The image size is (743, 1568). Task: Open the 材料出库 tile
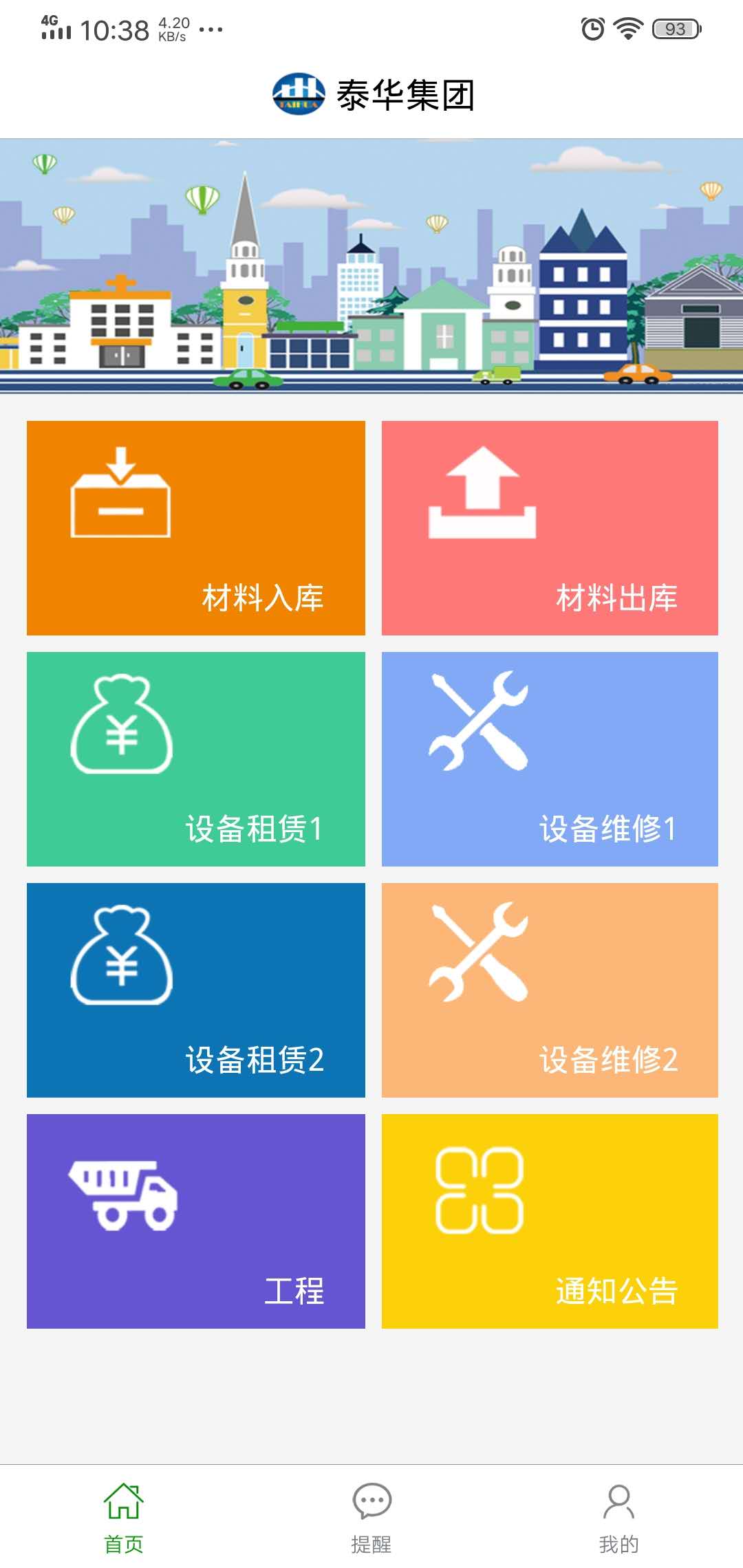tap(550, 527)
